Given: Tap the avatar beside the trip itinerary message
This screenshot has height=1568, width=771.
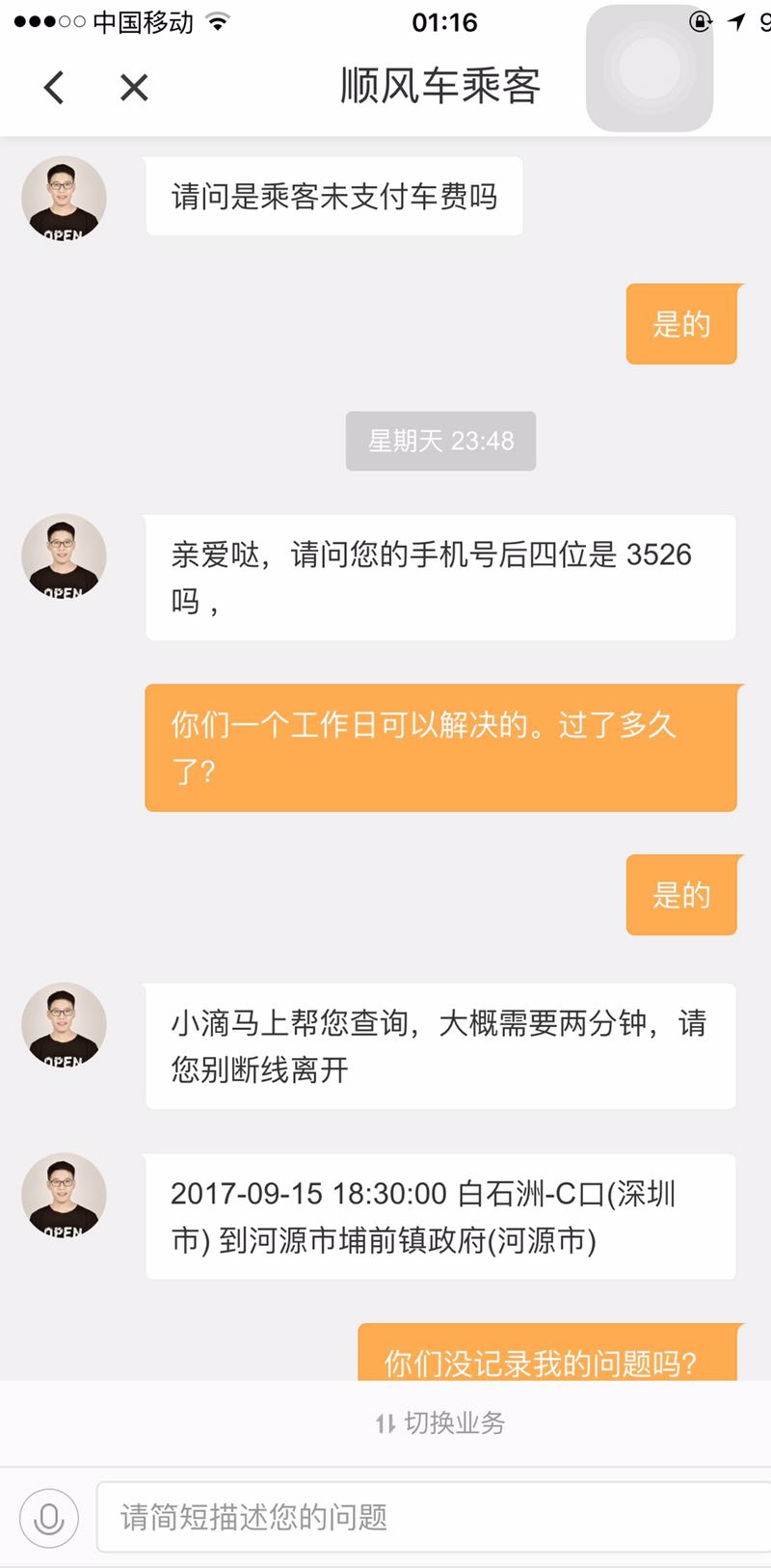Looking at the screenshot, I should click(63, 1196).
